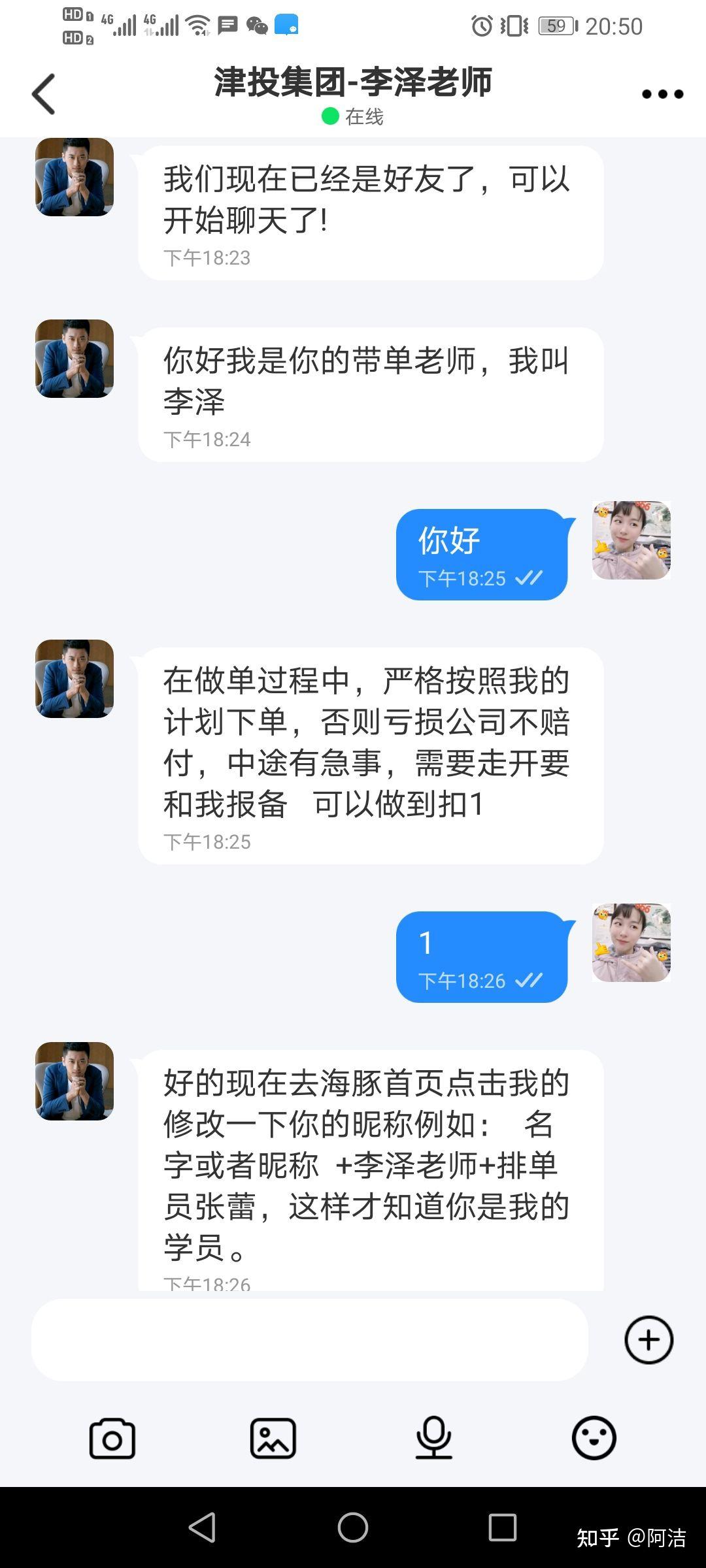
Task: Open the emoji sticker panel
Action: click(x=594, y=1438)
